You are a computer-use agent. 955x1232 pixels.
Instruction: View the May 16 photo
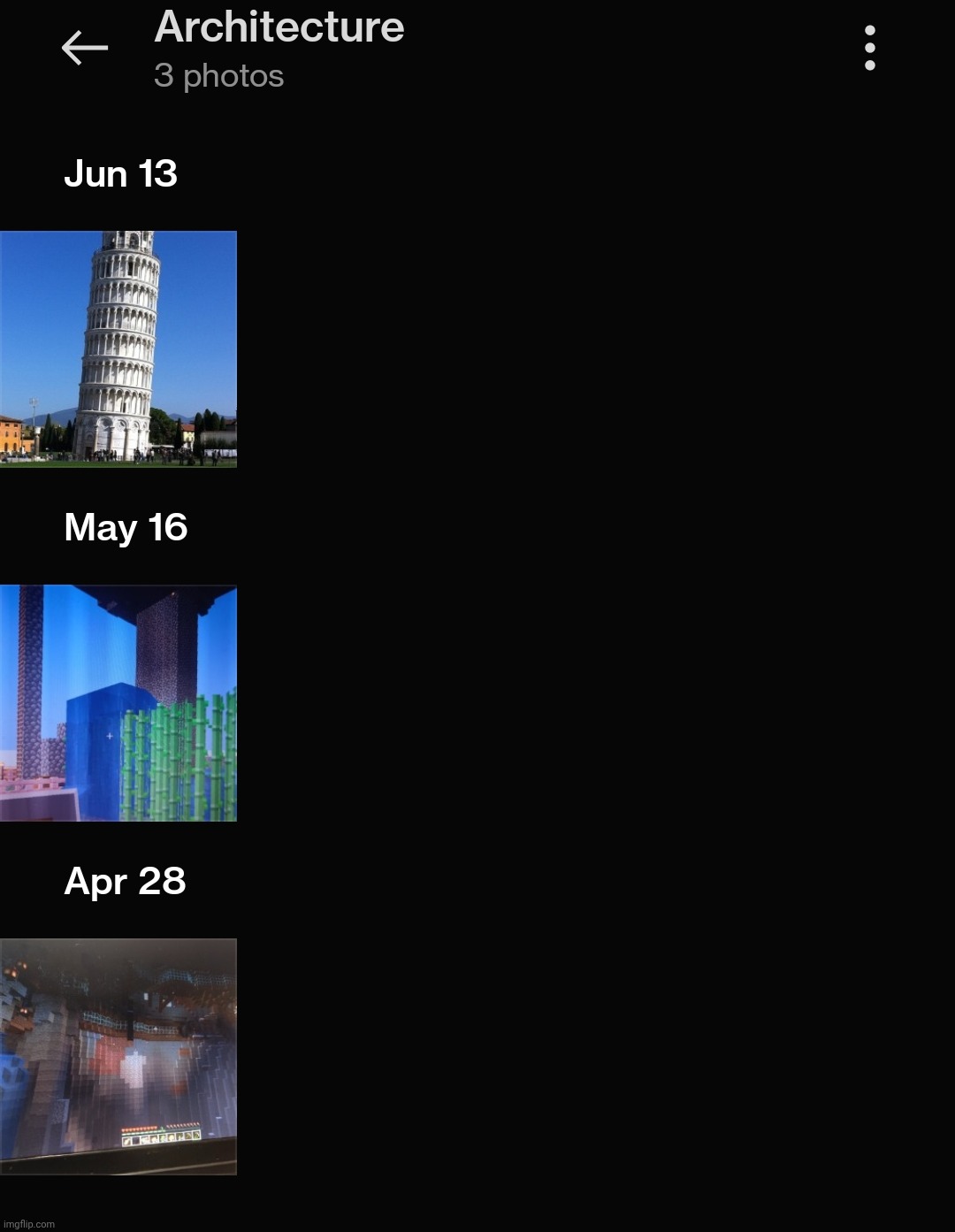(118, 702)
